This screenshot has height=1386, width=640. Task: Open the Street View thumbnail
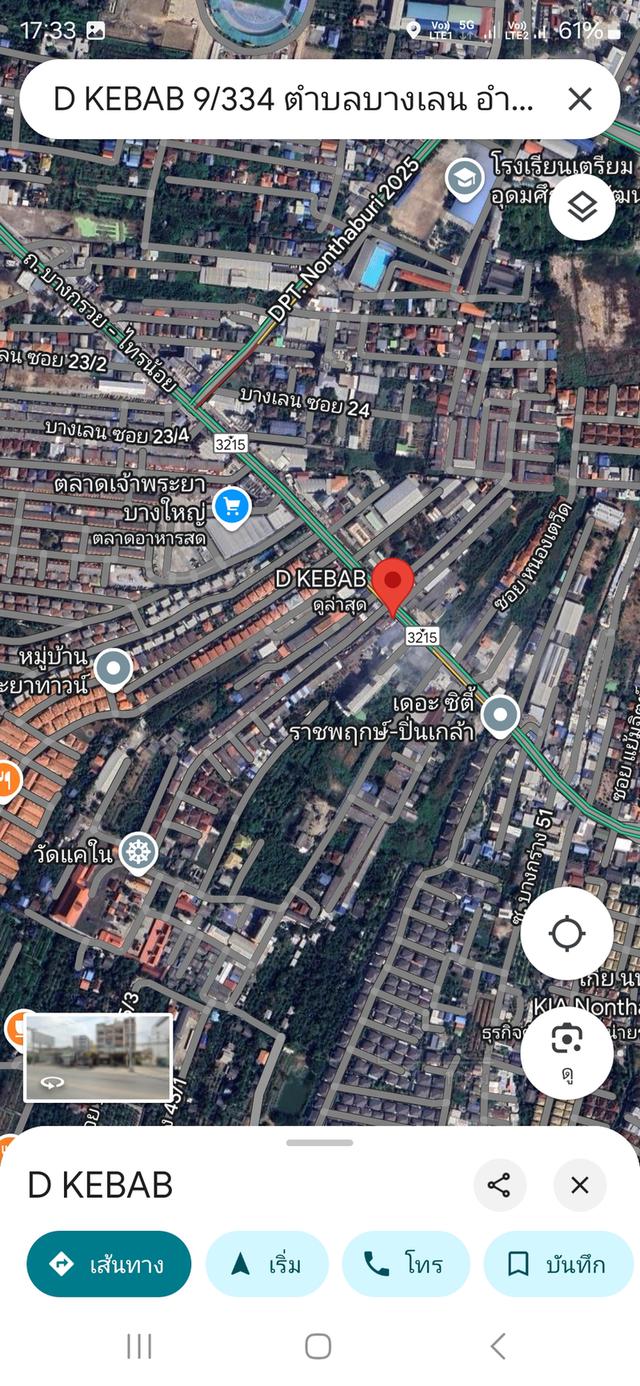pos(98,1057)
